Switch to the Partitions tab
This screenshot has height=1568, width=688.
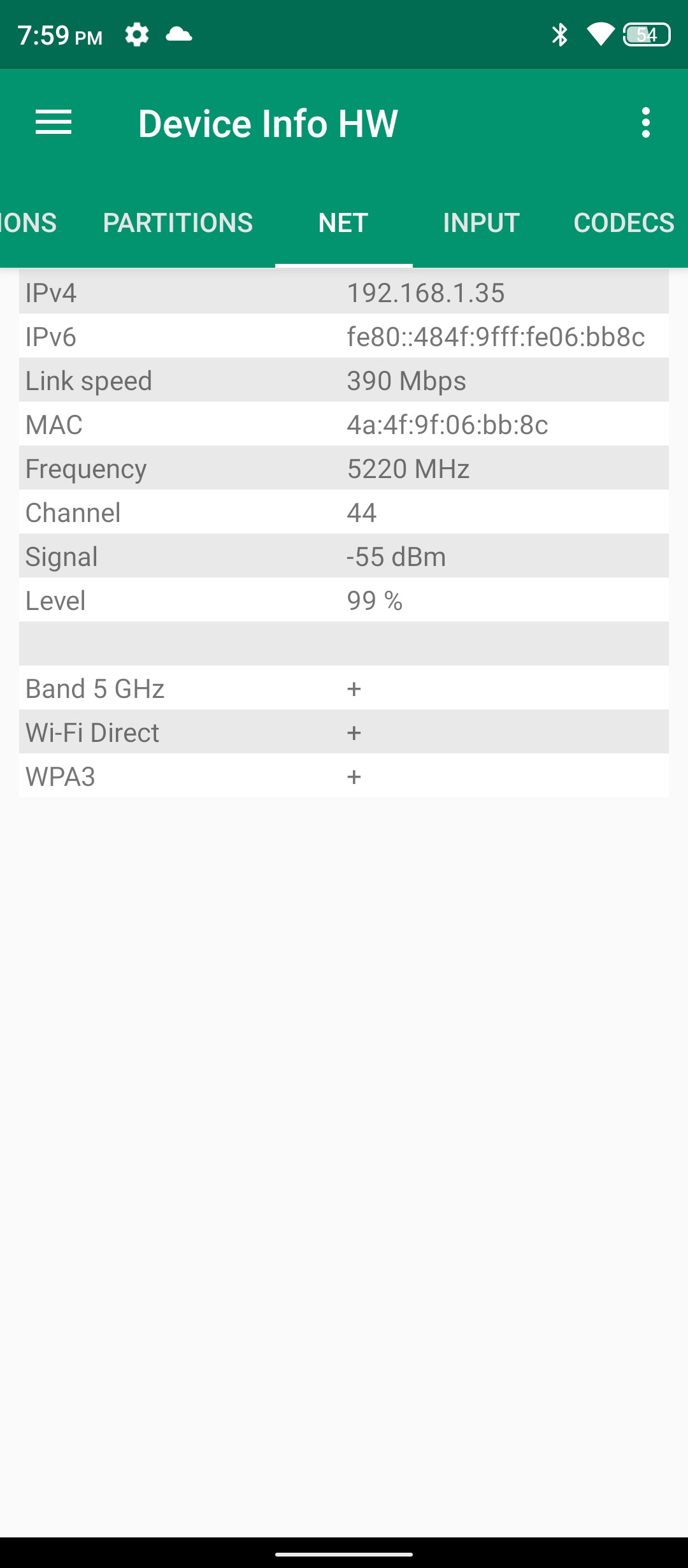click(x=178, y=223)
